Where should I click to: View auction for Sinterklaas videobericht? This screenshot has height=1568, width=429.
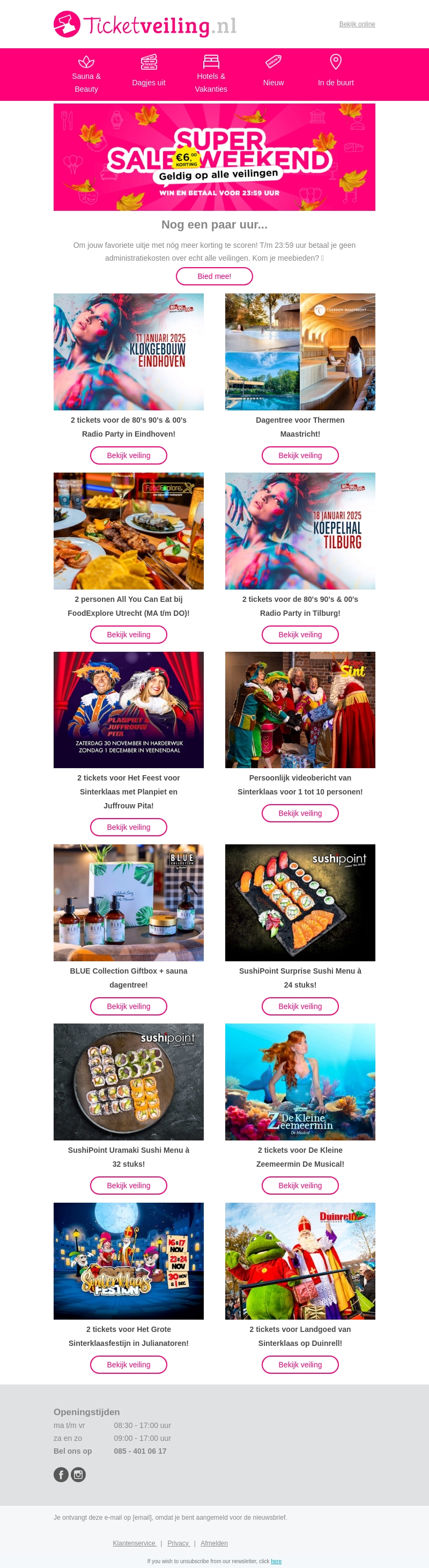coord(300,813)
